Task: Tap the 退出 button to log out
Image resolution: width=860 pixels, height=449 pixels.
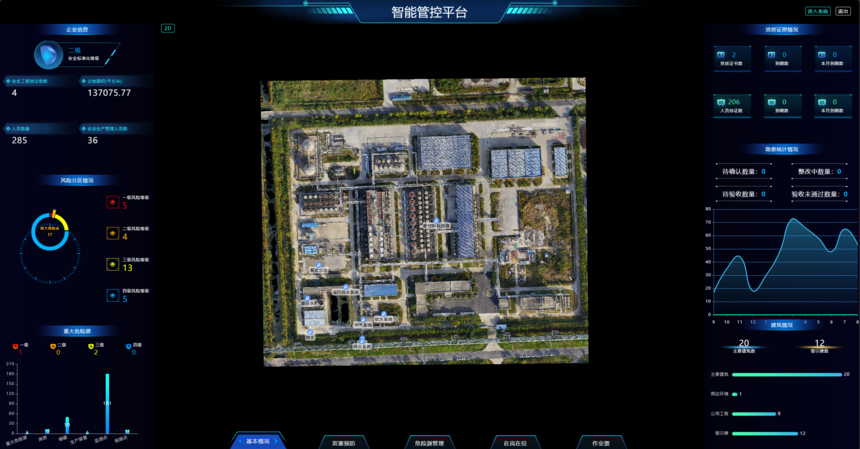Action: pyautogui.click(x=843, y=12)
